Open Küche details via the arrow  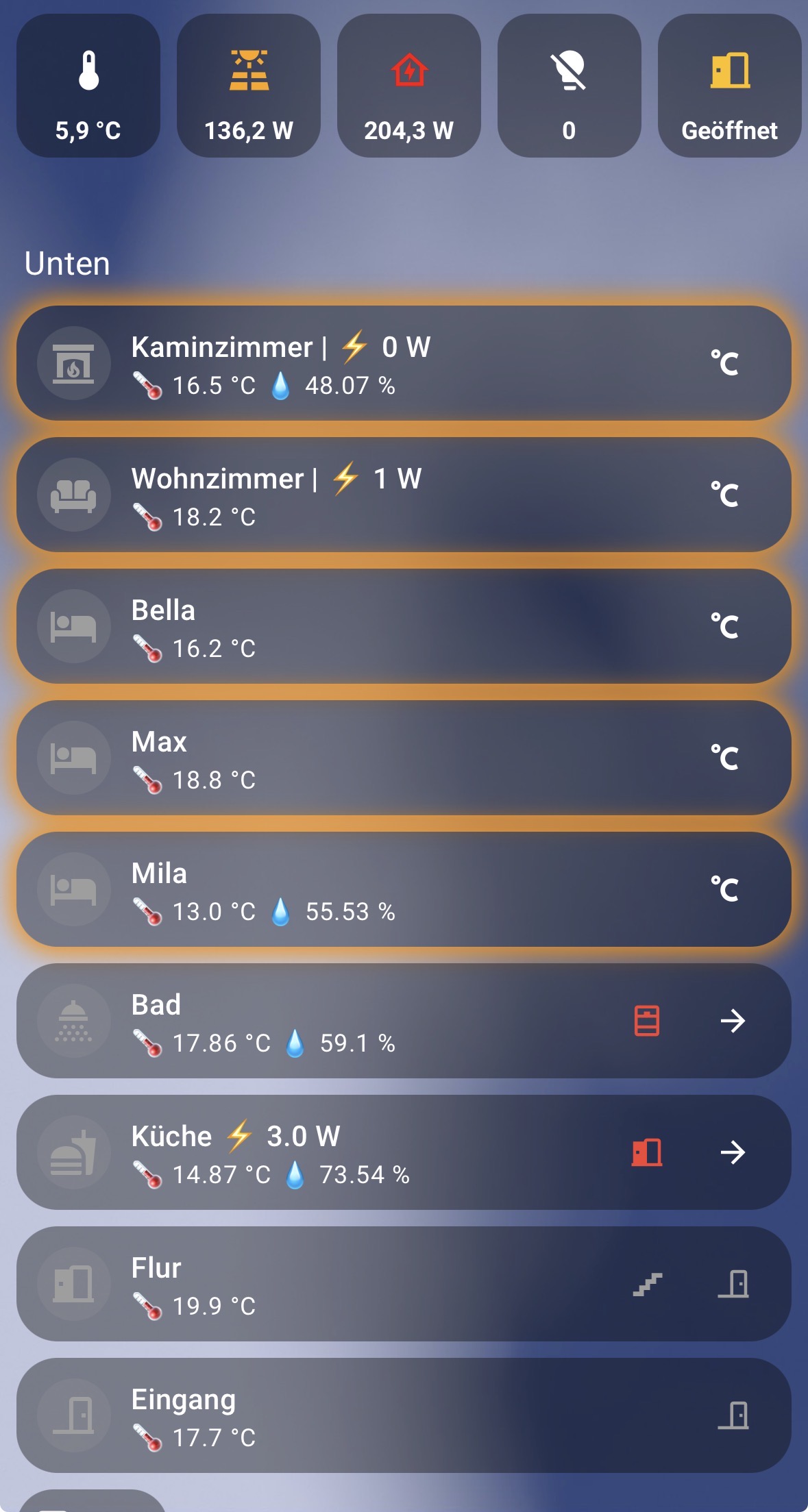(x=733, y=1152)
